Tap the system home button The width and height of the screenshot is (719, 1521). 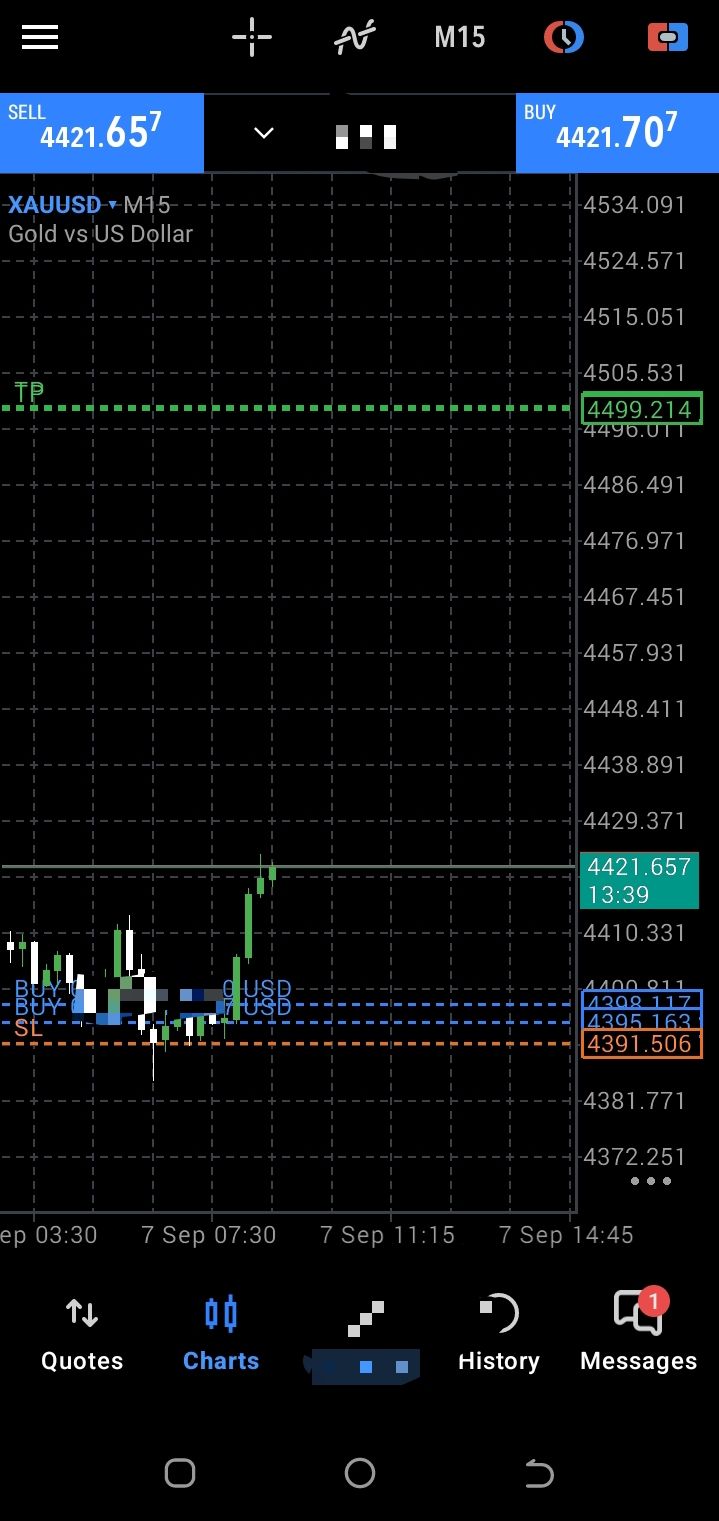click(359, 1473)
